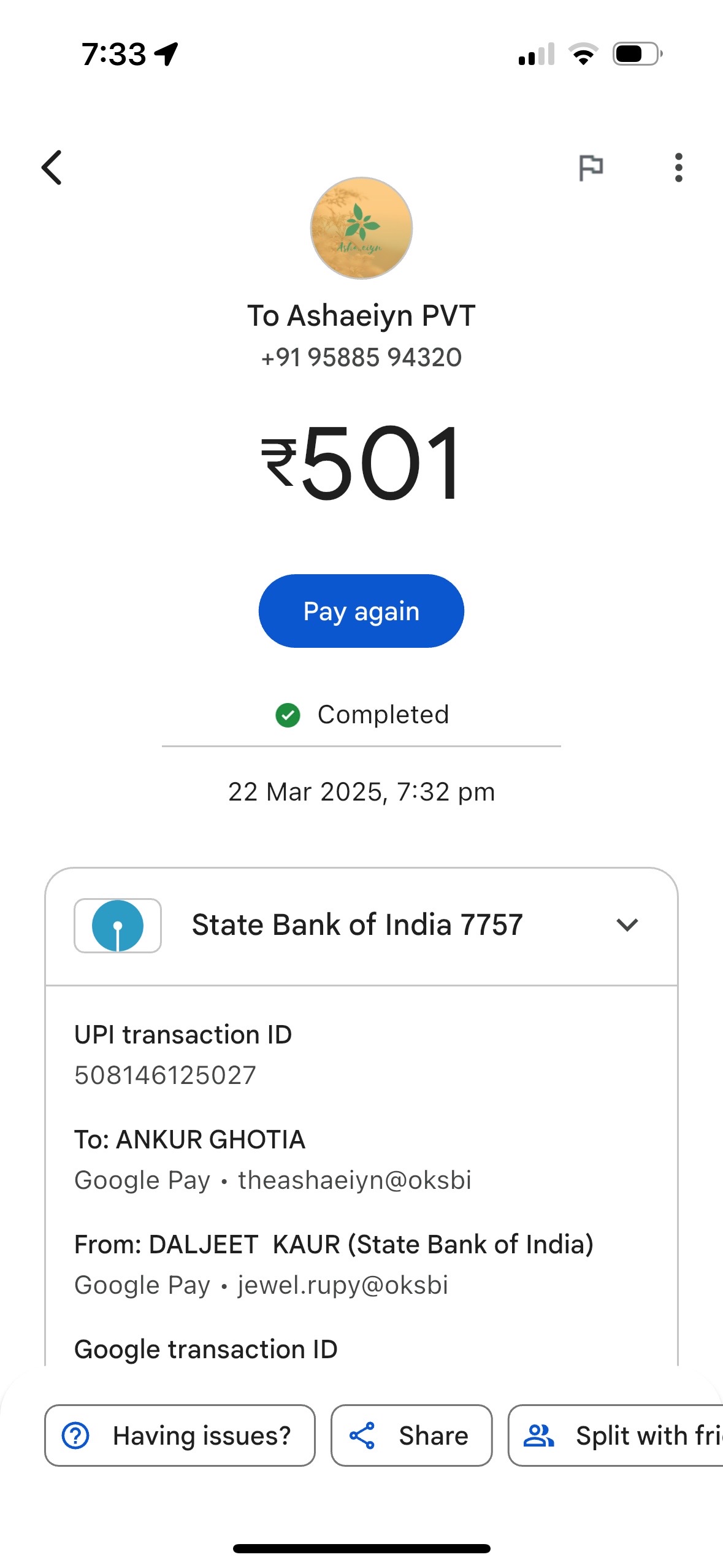This screenshot has width=723, height=1568.
Task: Open Ashaeiyn PVT profile picture
Action: [x=361, y=228]
